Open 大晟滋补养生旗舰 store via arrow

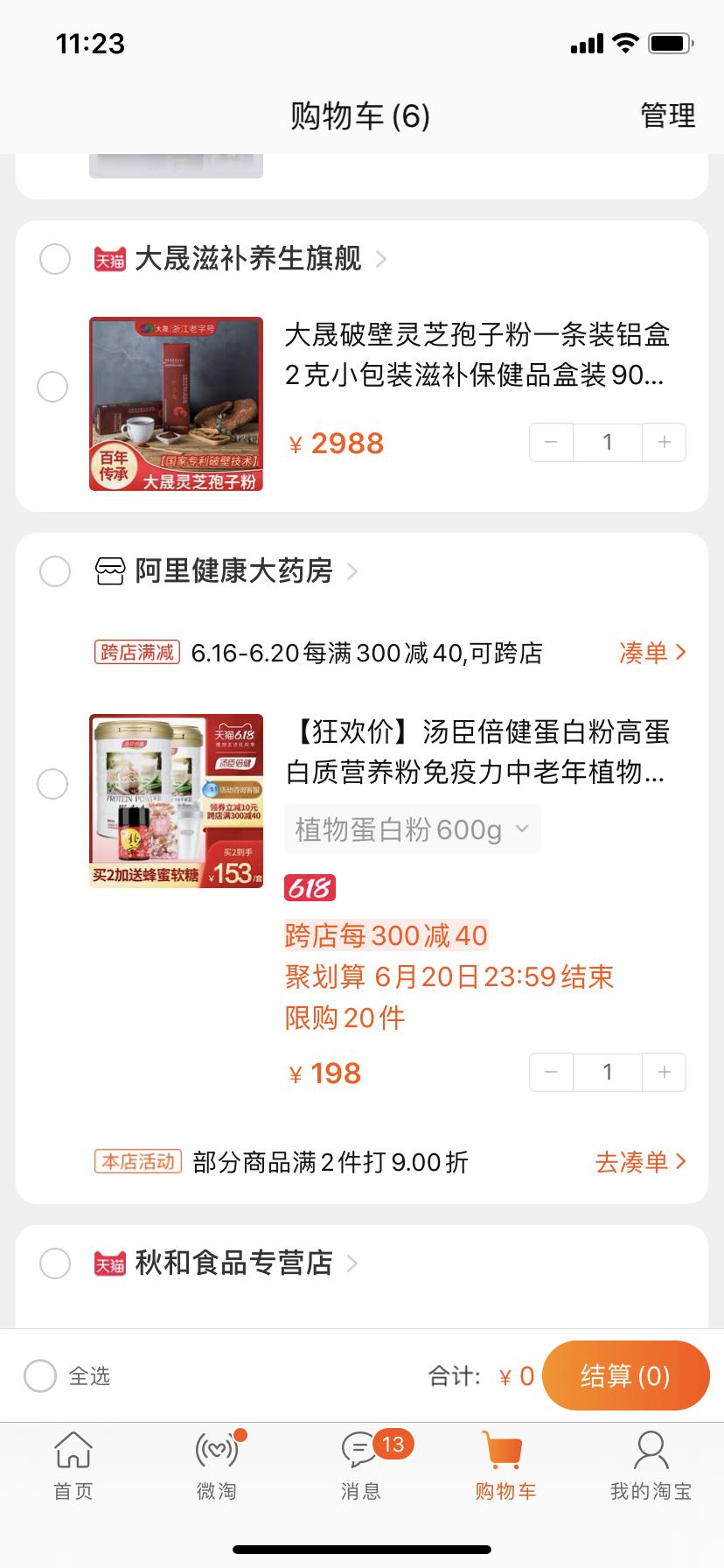pyautogui.click(x=379, y=259)
